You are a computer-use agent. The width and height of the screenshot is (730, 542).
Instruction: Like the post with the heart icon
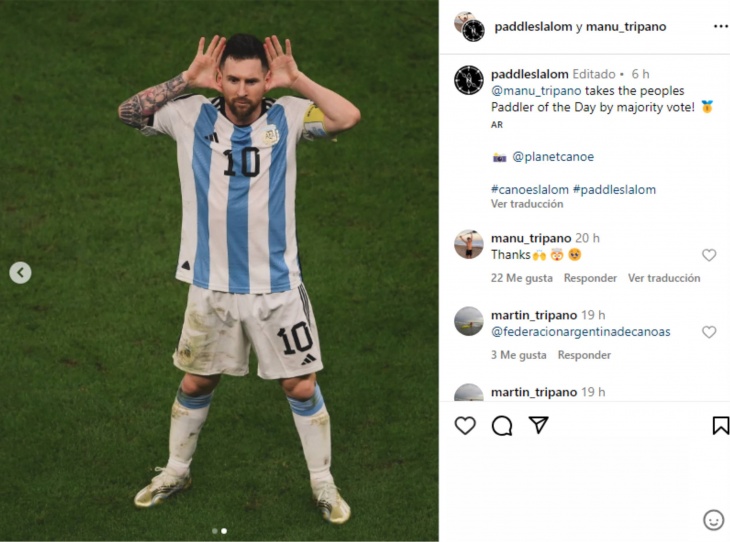[465, 425]
